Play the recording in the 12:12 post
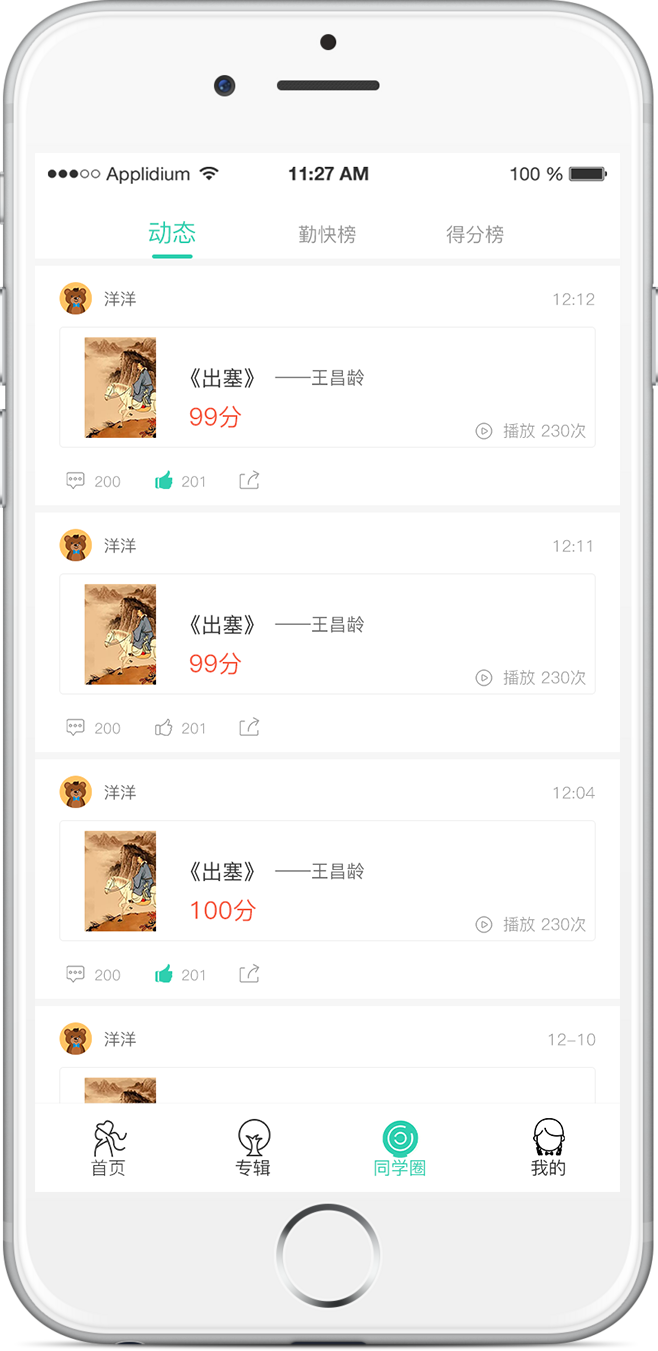 click(x=484, y=431)
